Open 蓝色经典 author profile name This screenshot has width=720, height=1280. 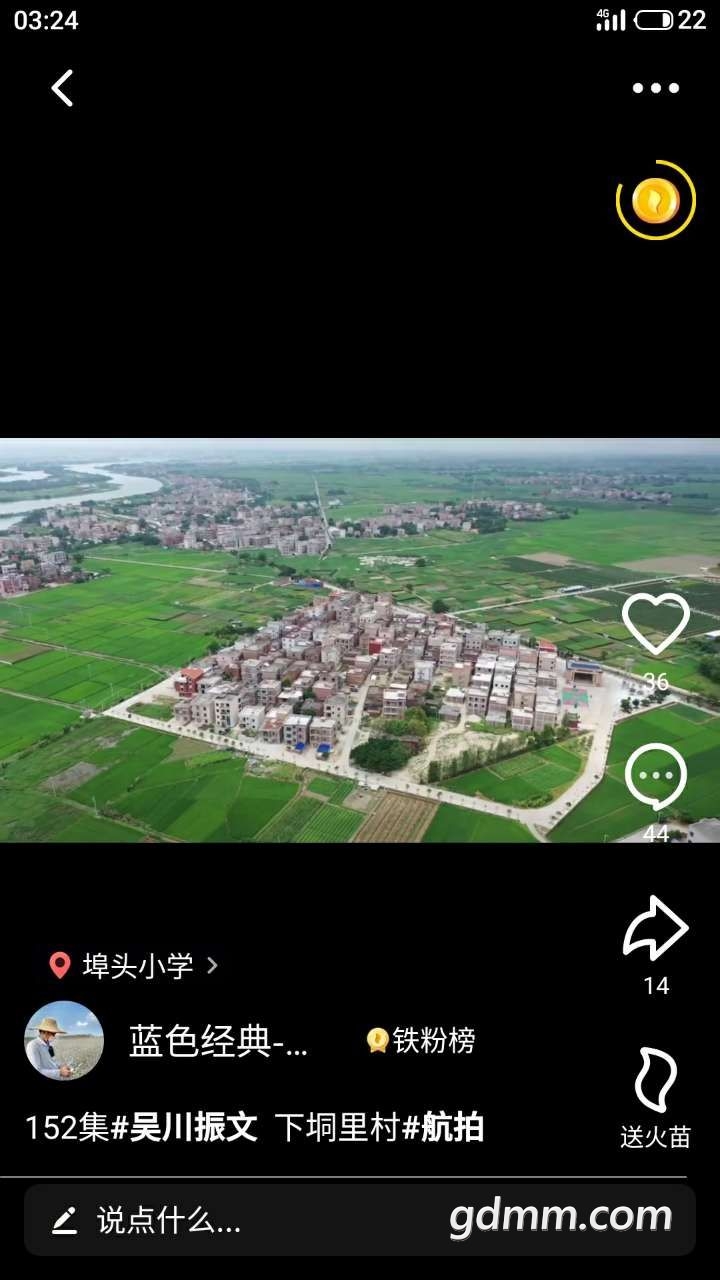pyautogui.click(x=218, y=1042)
